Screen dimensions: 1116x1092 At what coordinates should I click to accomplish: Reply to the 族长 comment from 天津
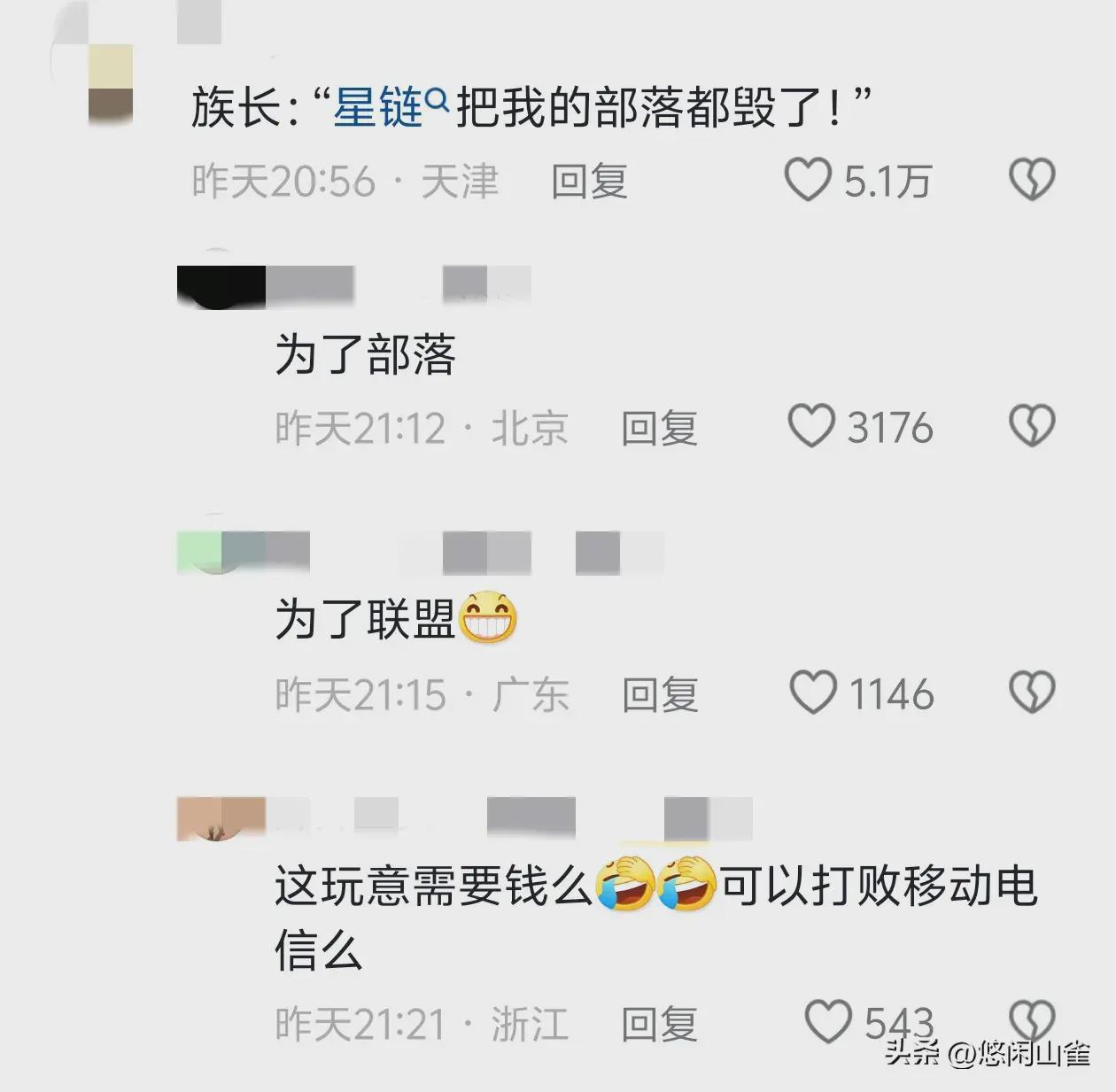tap(589, 182)
